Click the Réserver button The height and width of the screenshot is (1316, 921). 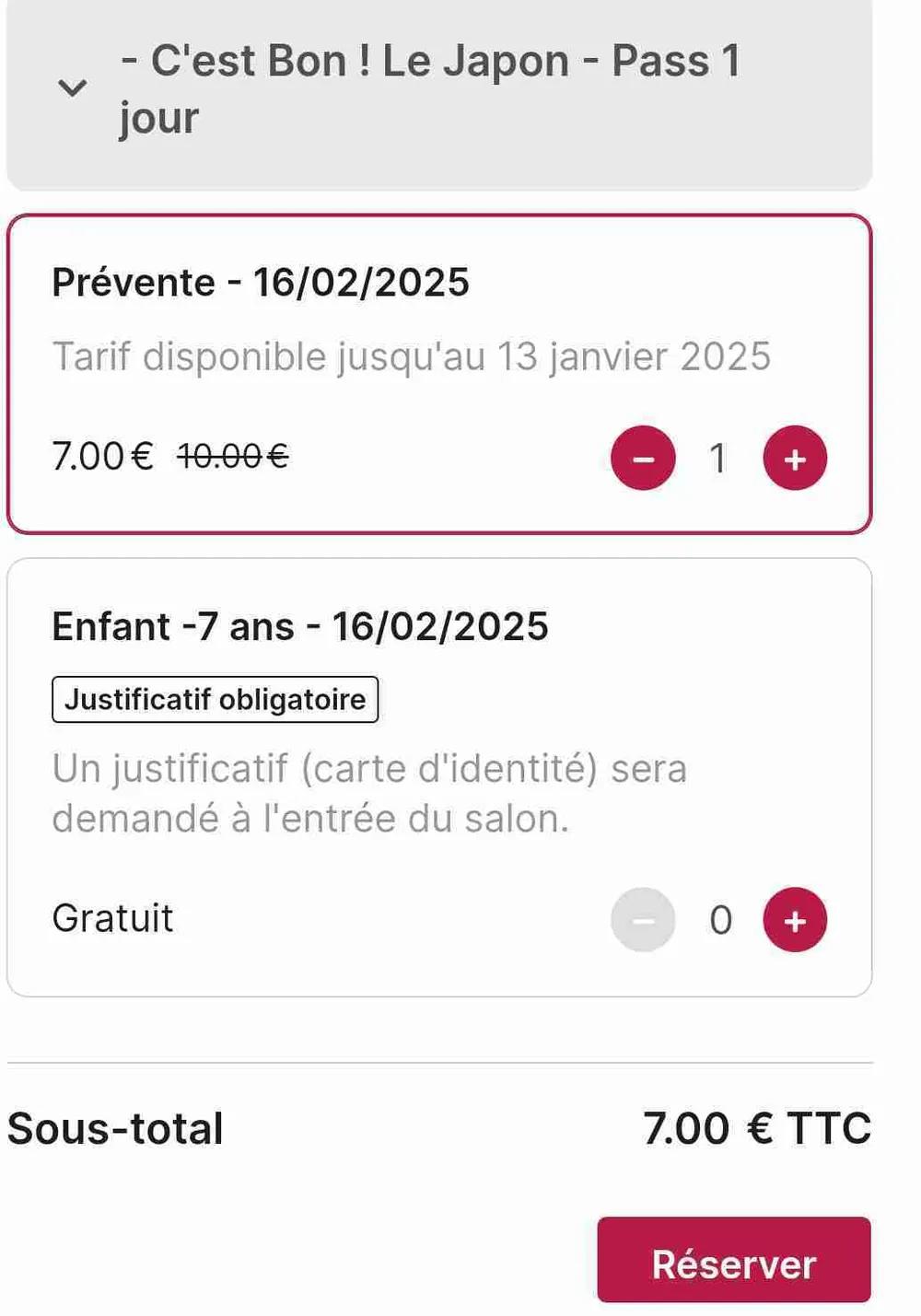click(x=734, y=1260)
